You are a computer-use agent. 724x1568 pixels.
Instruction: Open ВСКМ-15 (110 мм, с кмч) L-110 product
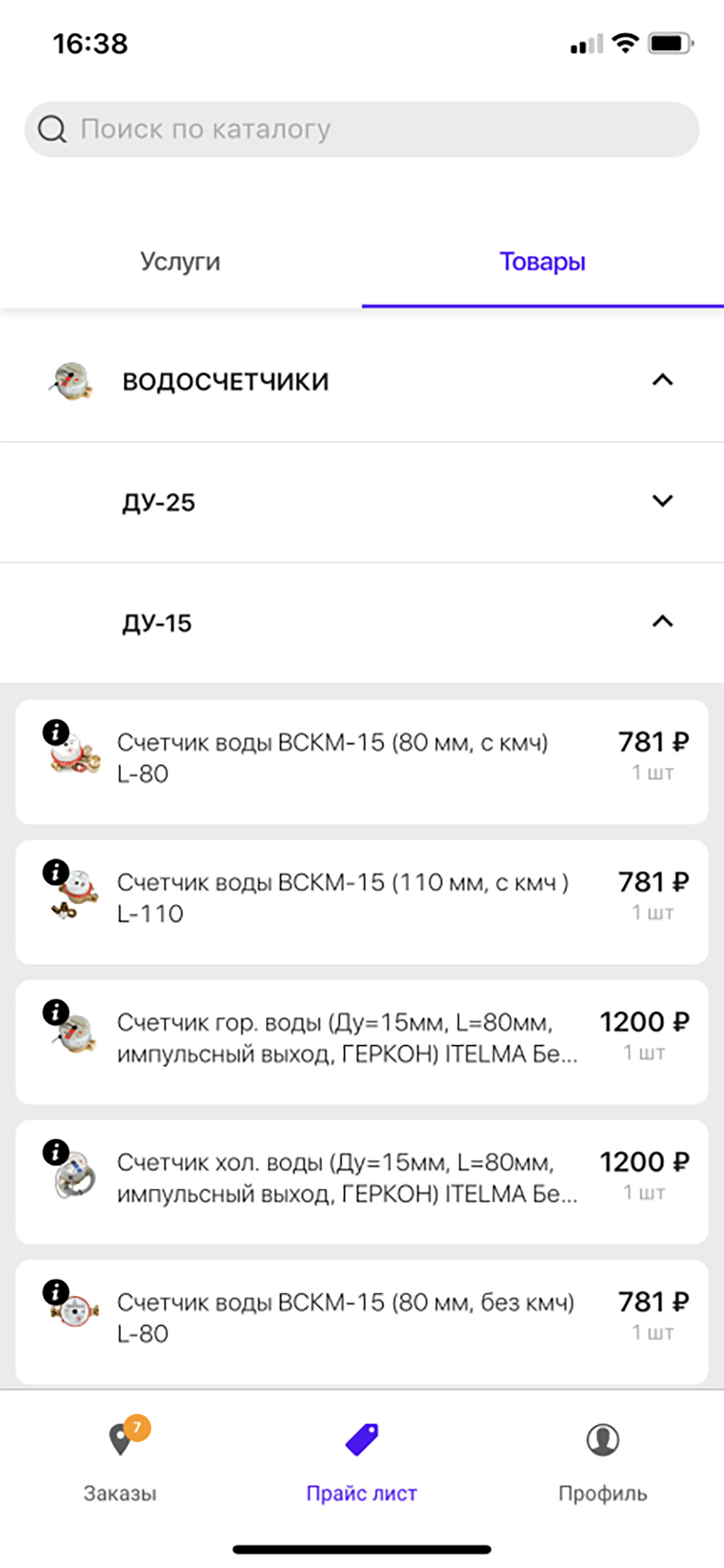tap(361, 901)
